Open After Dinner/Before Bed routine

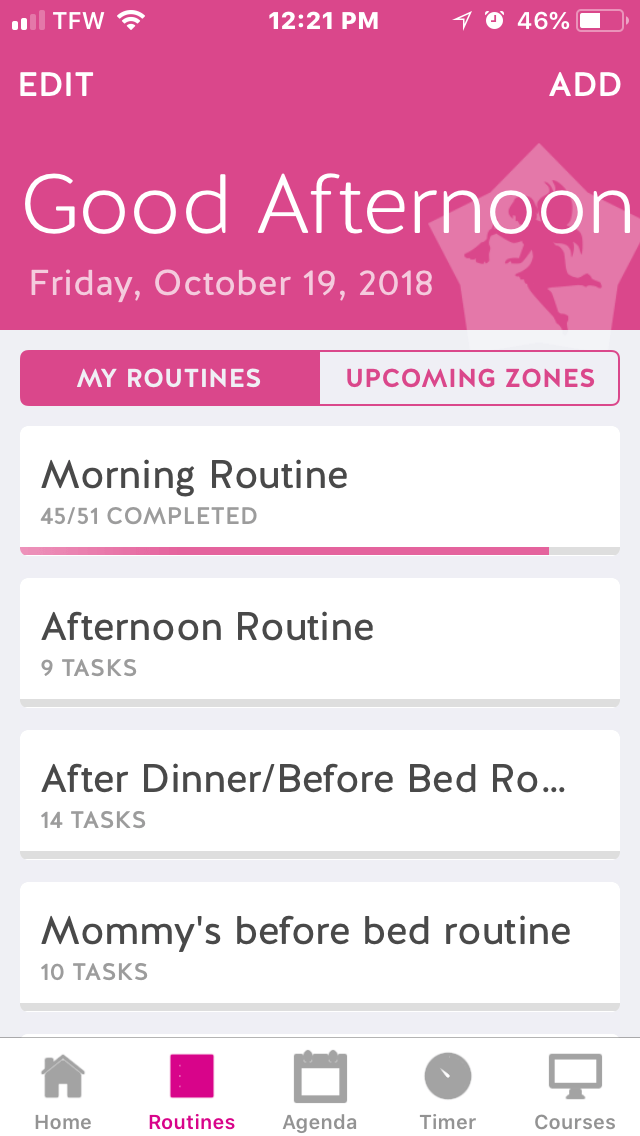320,794
